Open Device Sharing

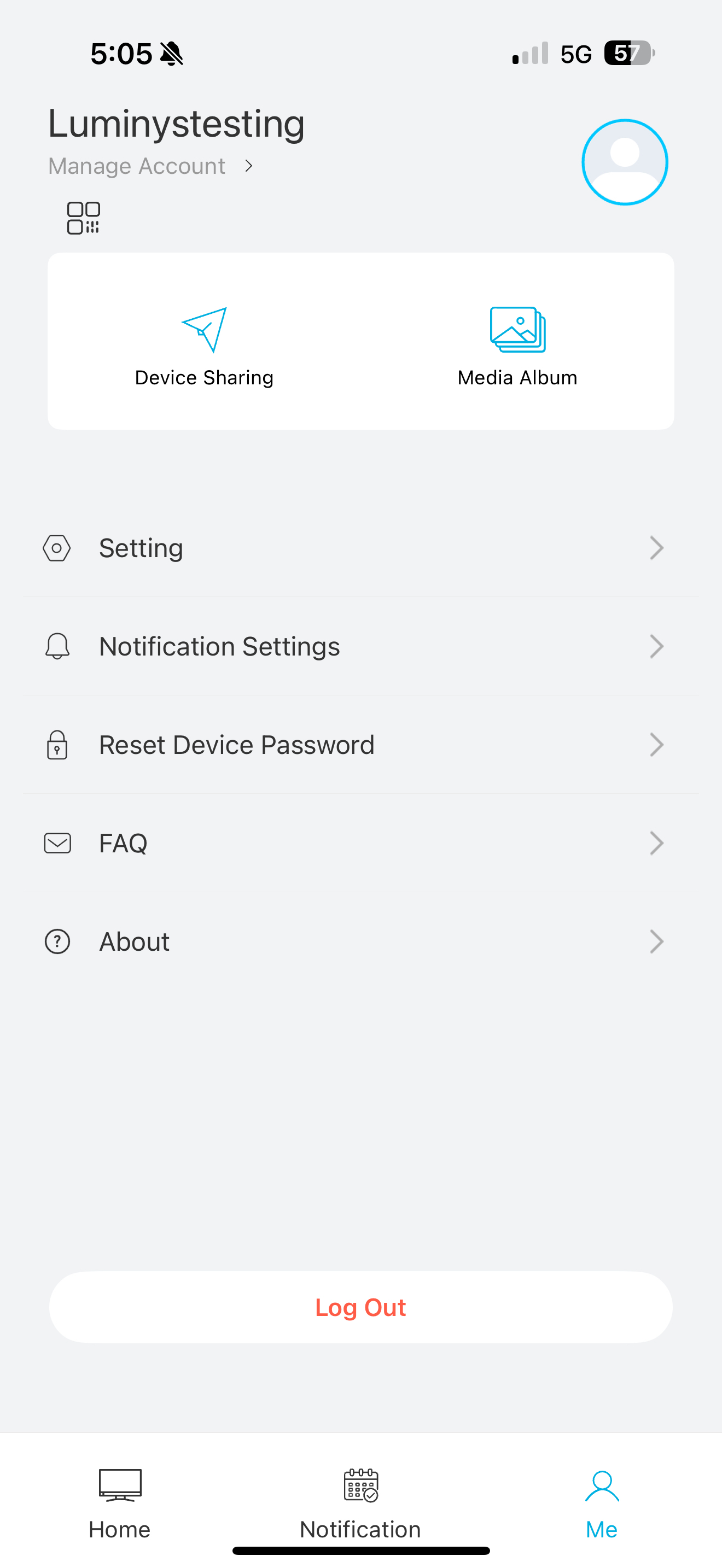[204, 346]
